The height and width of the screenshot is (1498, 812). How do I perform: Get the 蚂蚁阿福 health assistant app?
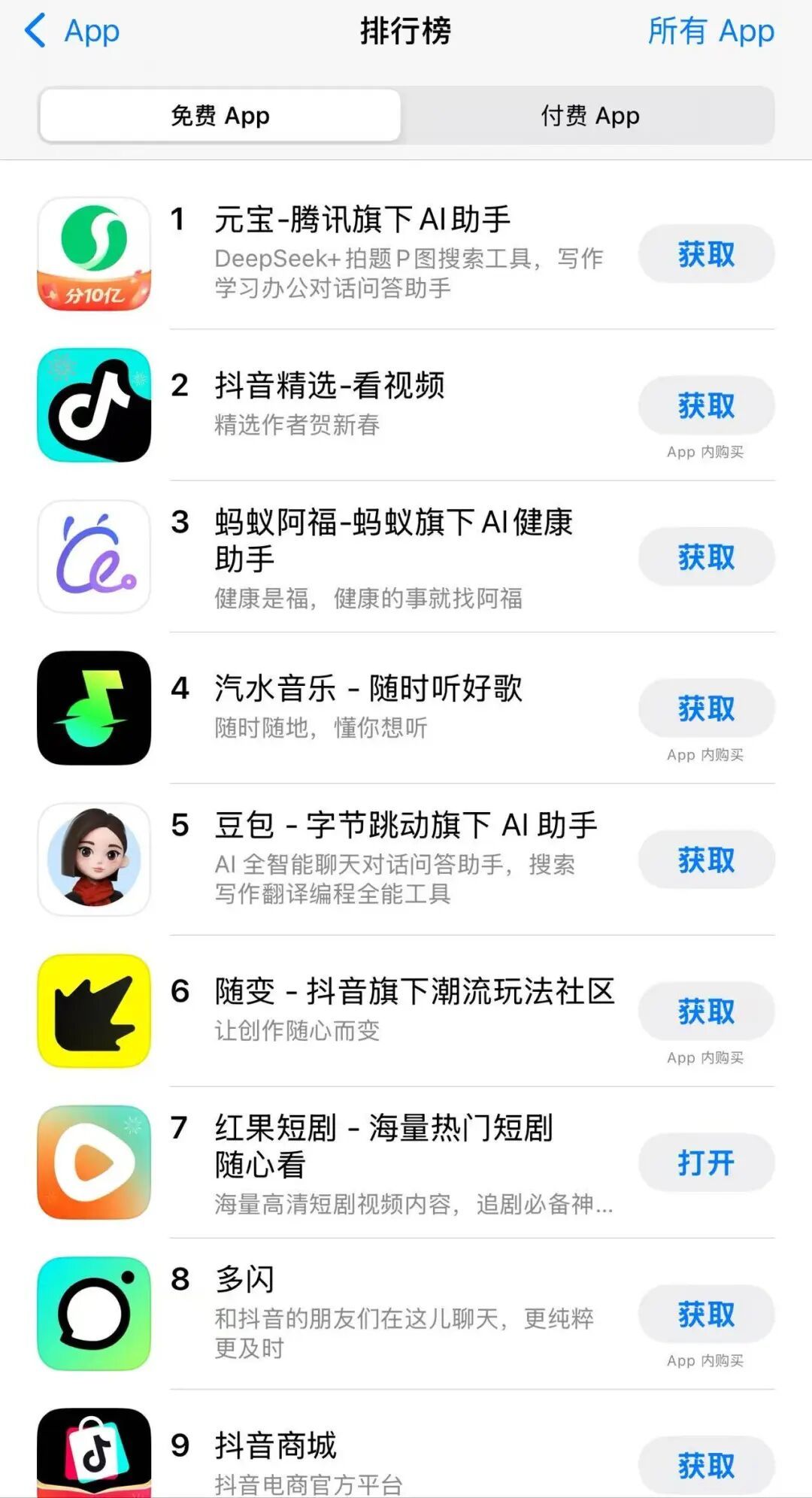coord(706,557)
